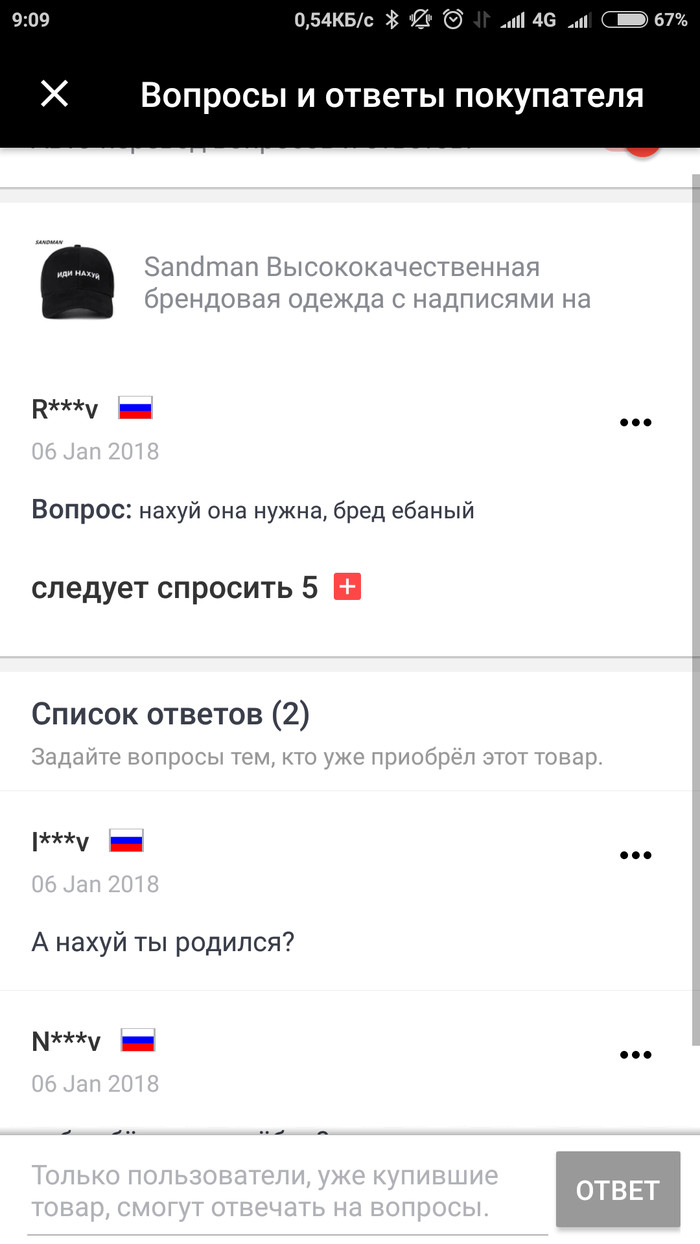Open the overflow menu on R***v's question
700x1244 pixels.
635,422
